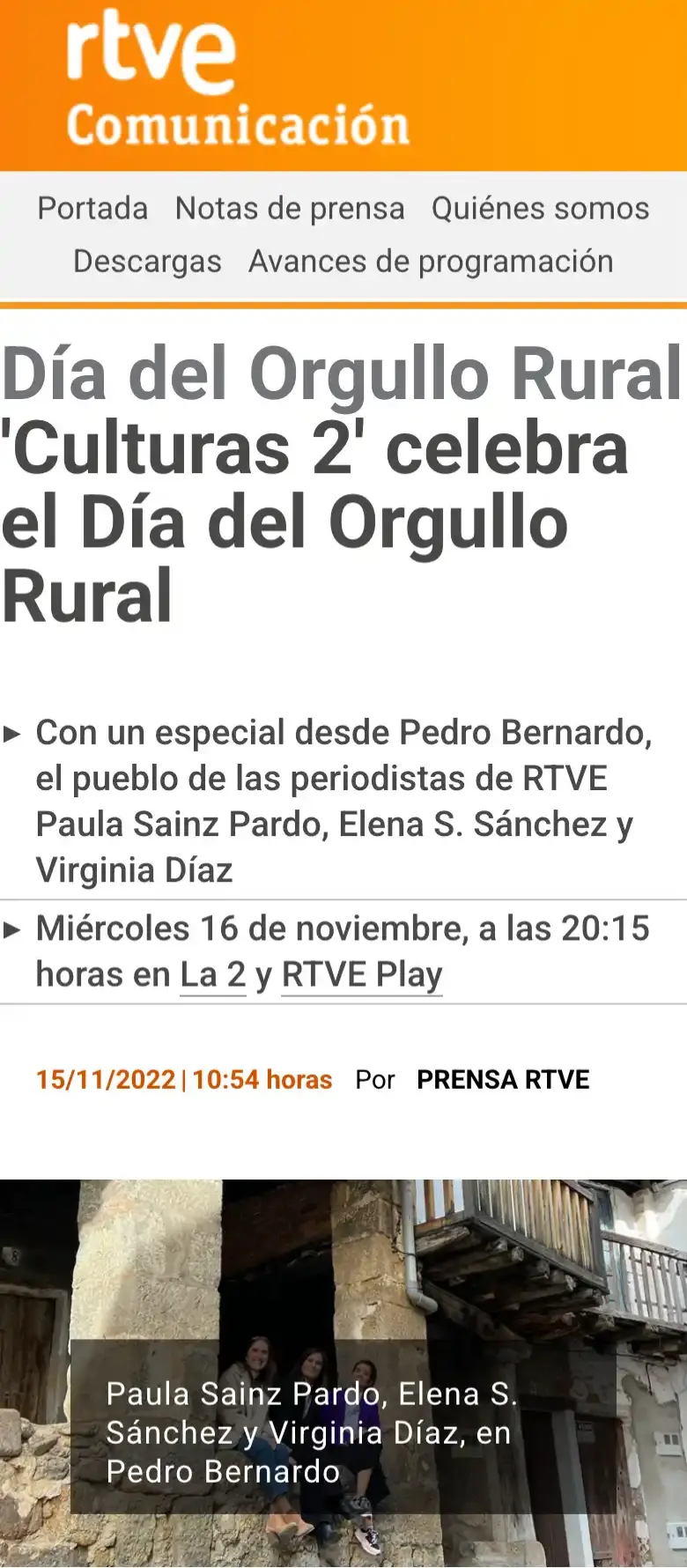687x1568 pixels.
Task: Open Notas de prensa section
Action: (x=291, y=209)
